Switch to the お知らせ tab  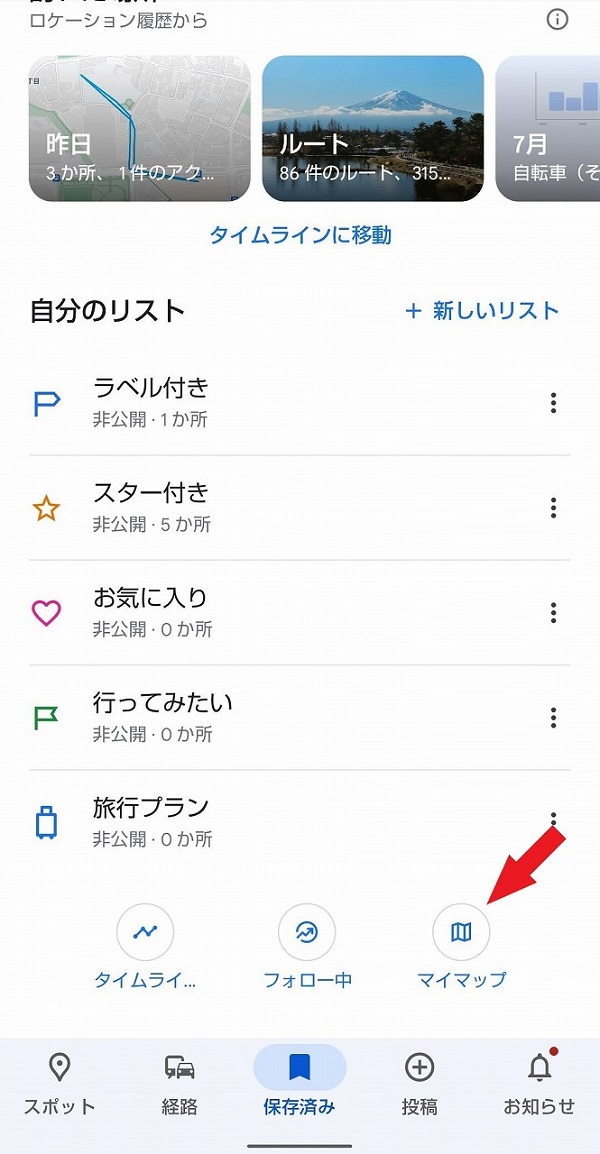click(x=539, y=1081)
